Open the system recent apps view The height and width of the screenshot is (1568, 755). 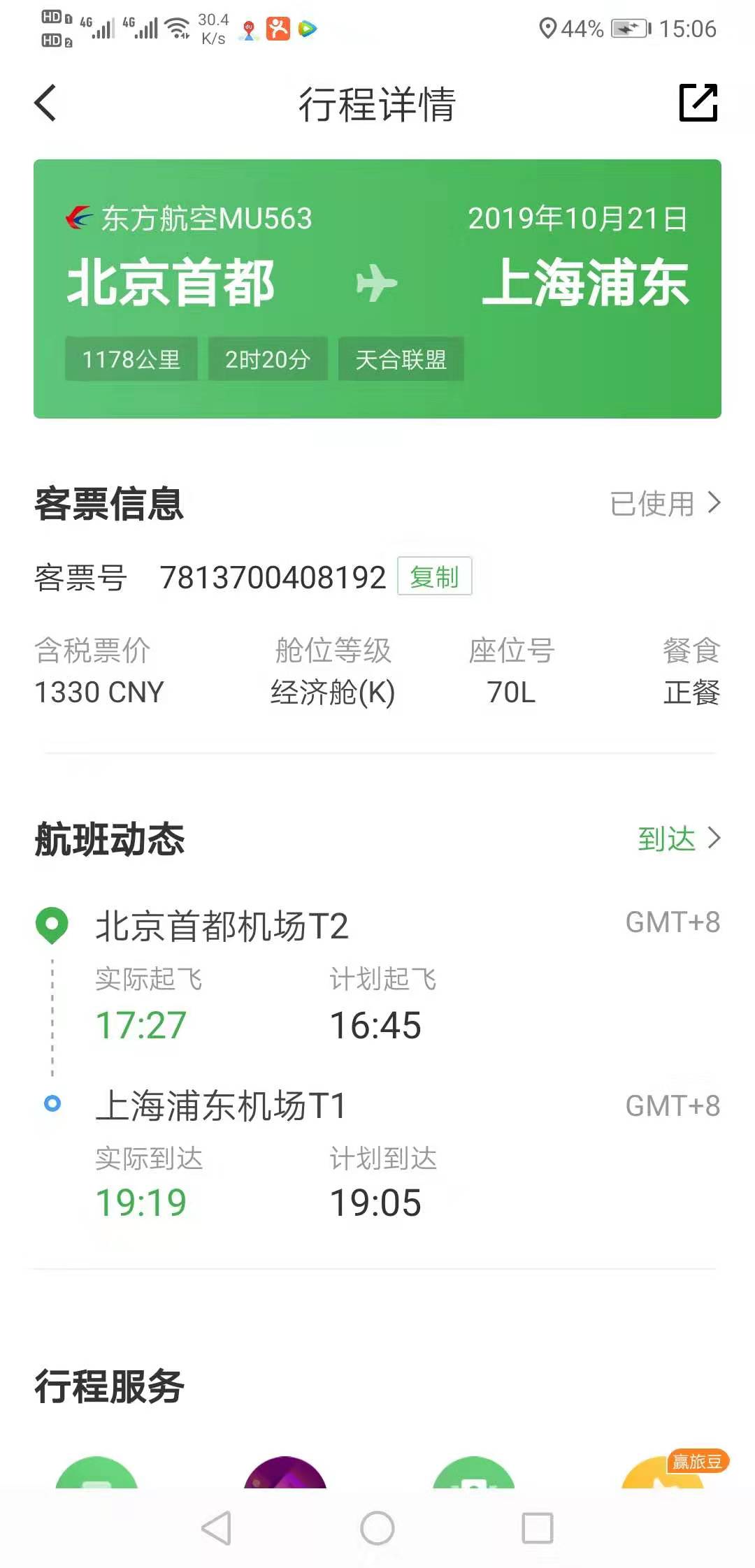[x=538, y=1528]
